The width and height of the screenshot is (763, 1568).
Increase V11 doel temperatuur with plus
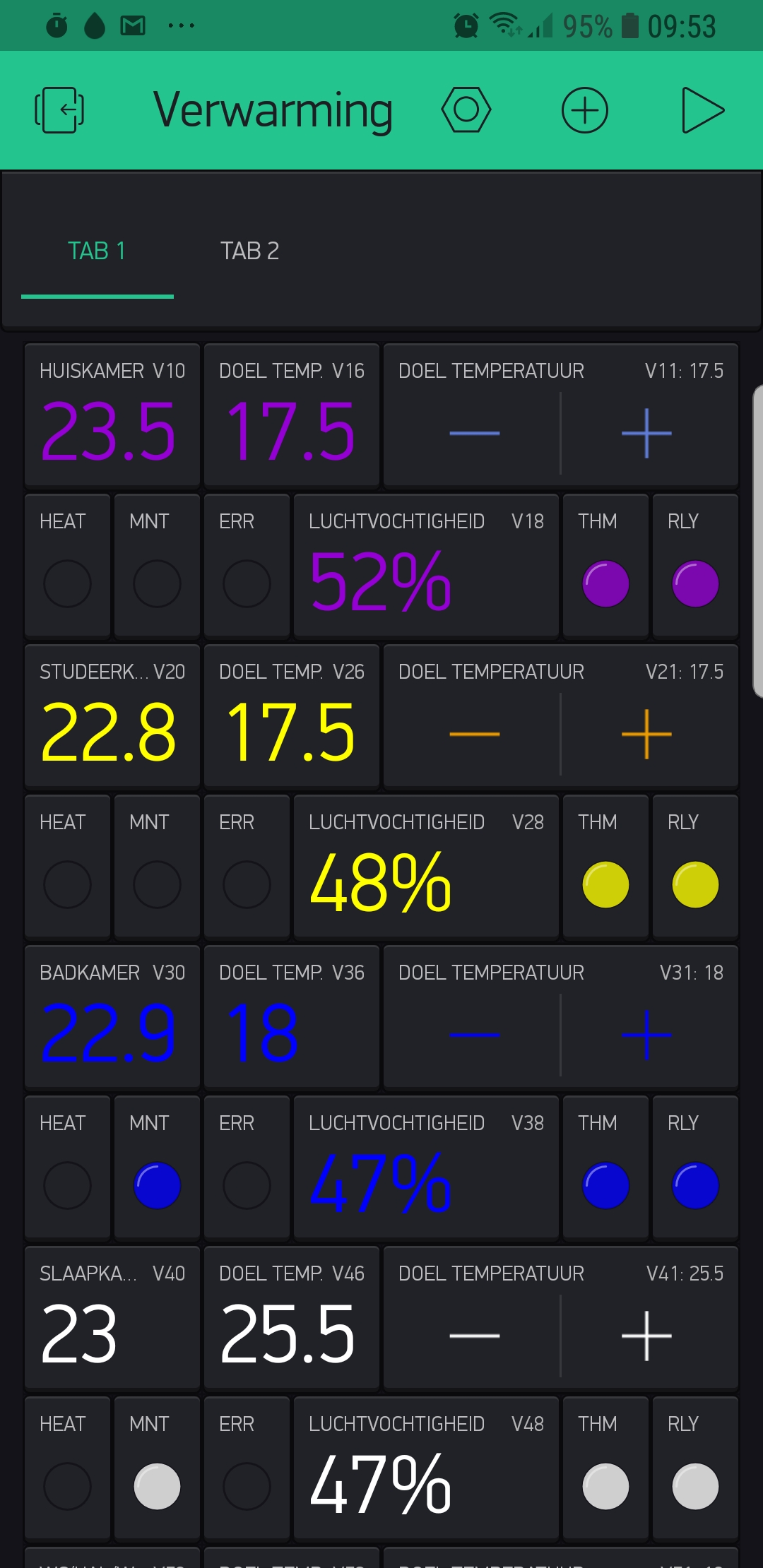point(646,433)
